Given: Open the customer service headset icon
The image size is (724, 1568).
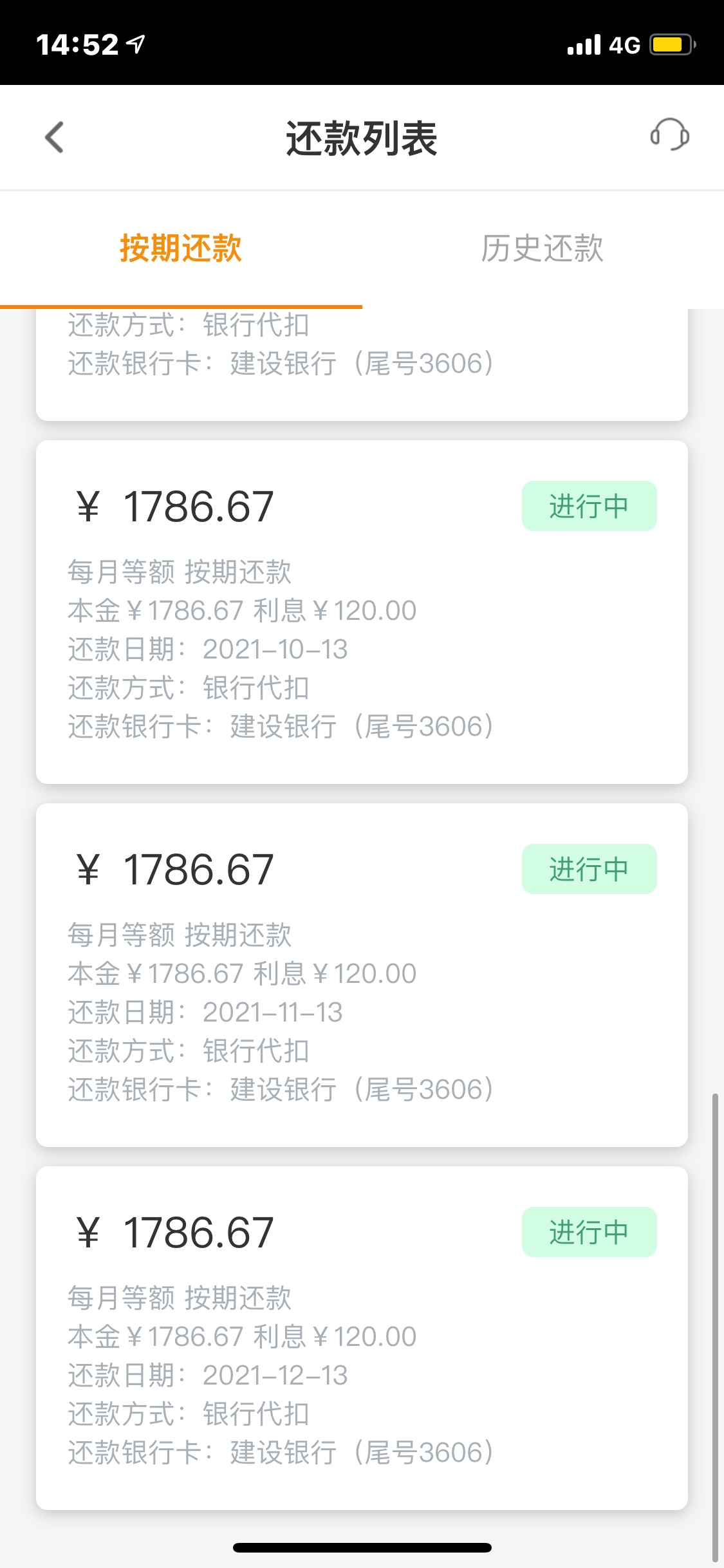Looking at the screenshot, I should coord(669,135).
